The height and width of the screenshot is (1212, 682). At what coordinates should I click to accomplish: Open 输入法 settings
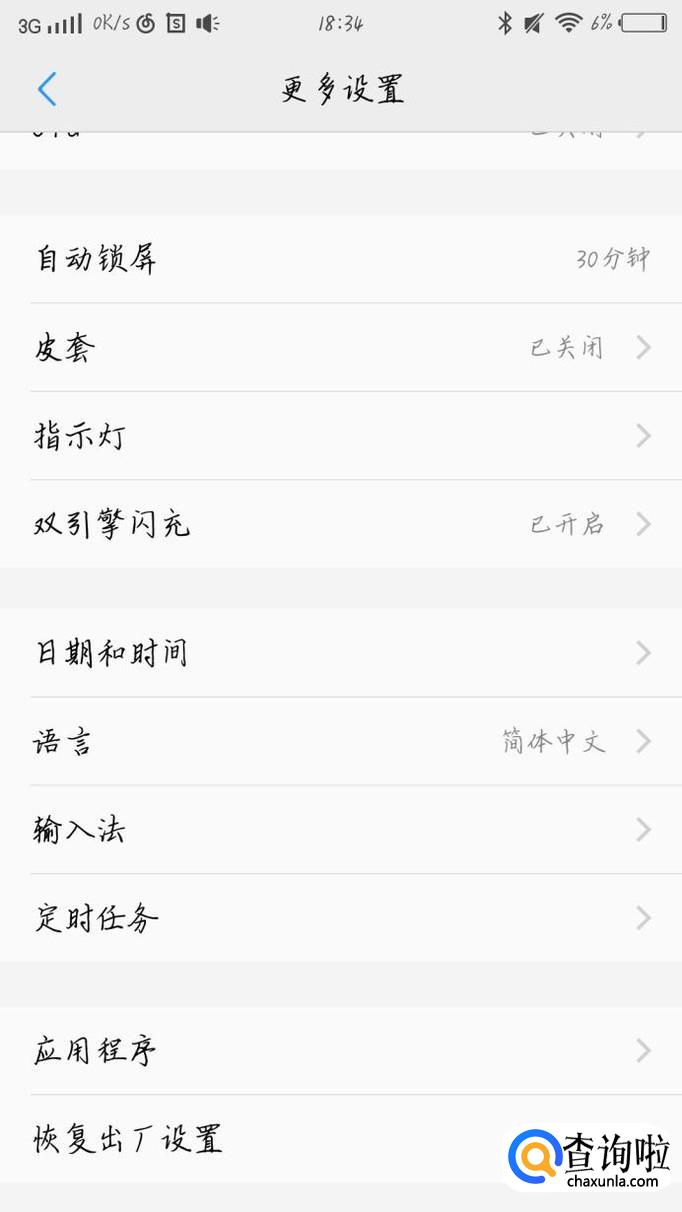(x=340, y=830)
